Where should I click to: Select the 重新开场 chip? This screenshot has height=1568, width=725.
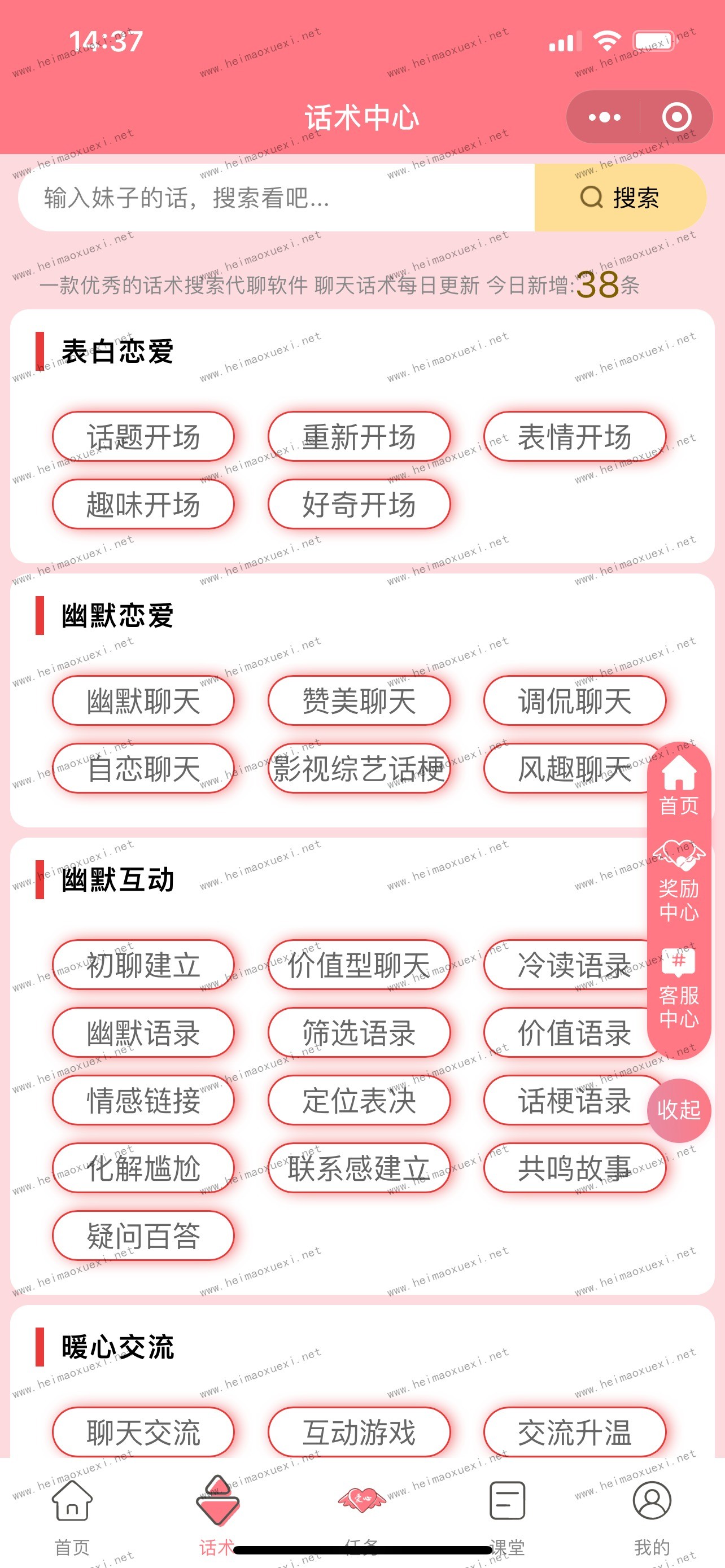point(359,436)
